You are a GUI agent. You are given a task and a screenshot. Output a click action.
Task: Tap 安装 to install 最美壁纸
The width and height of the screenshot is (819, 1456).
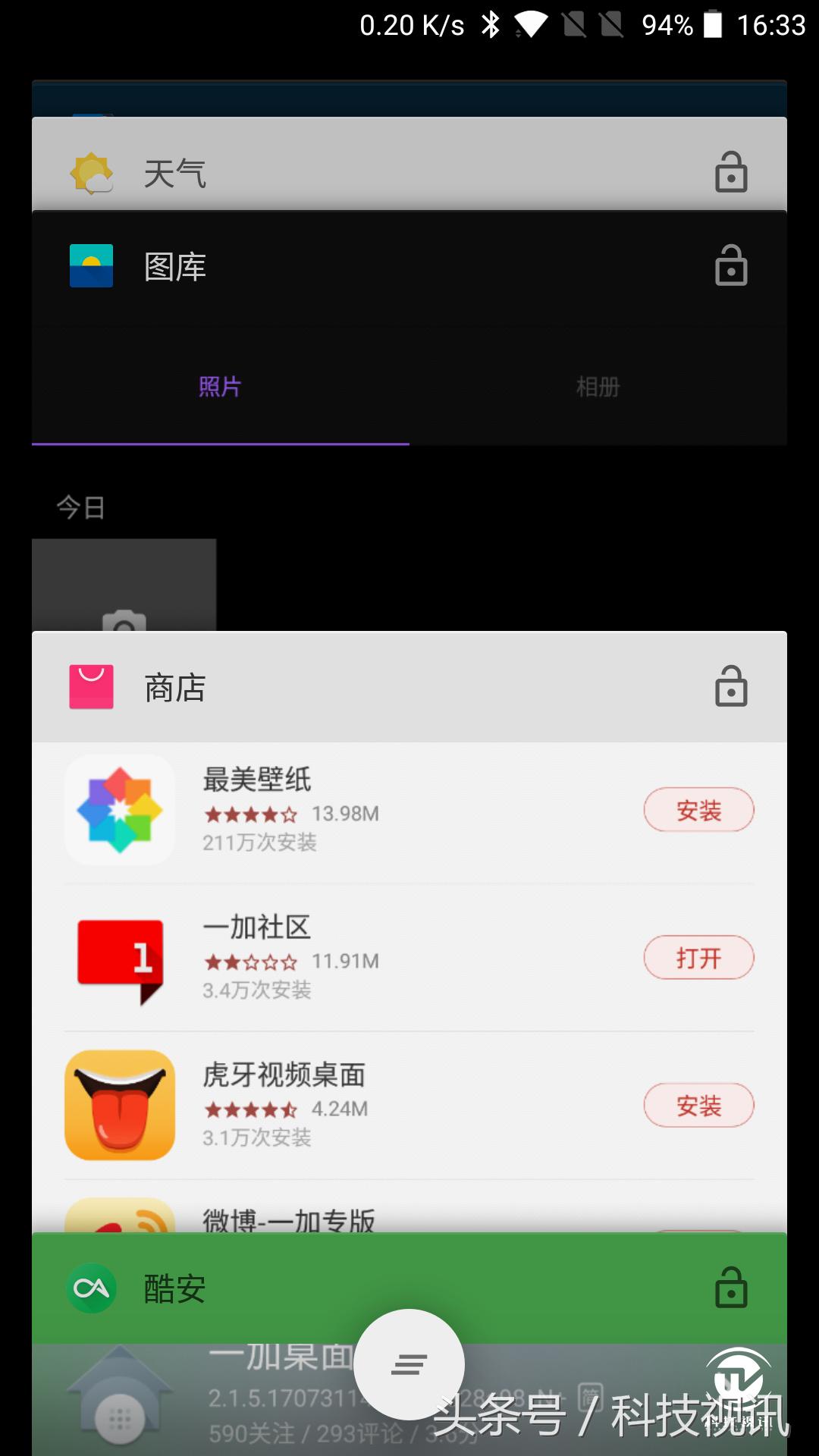click(x=698, y=810)
